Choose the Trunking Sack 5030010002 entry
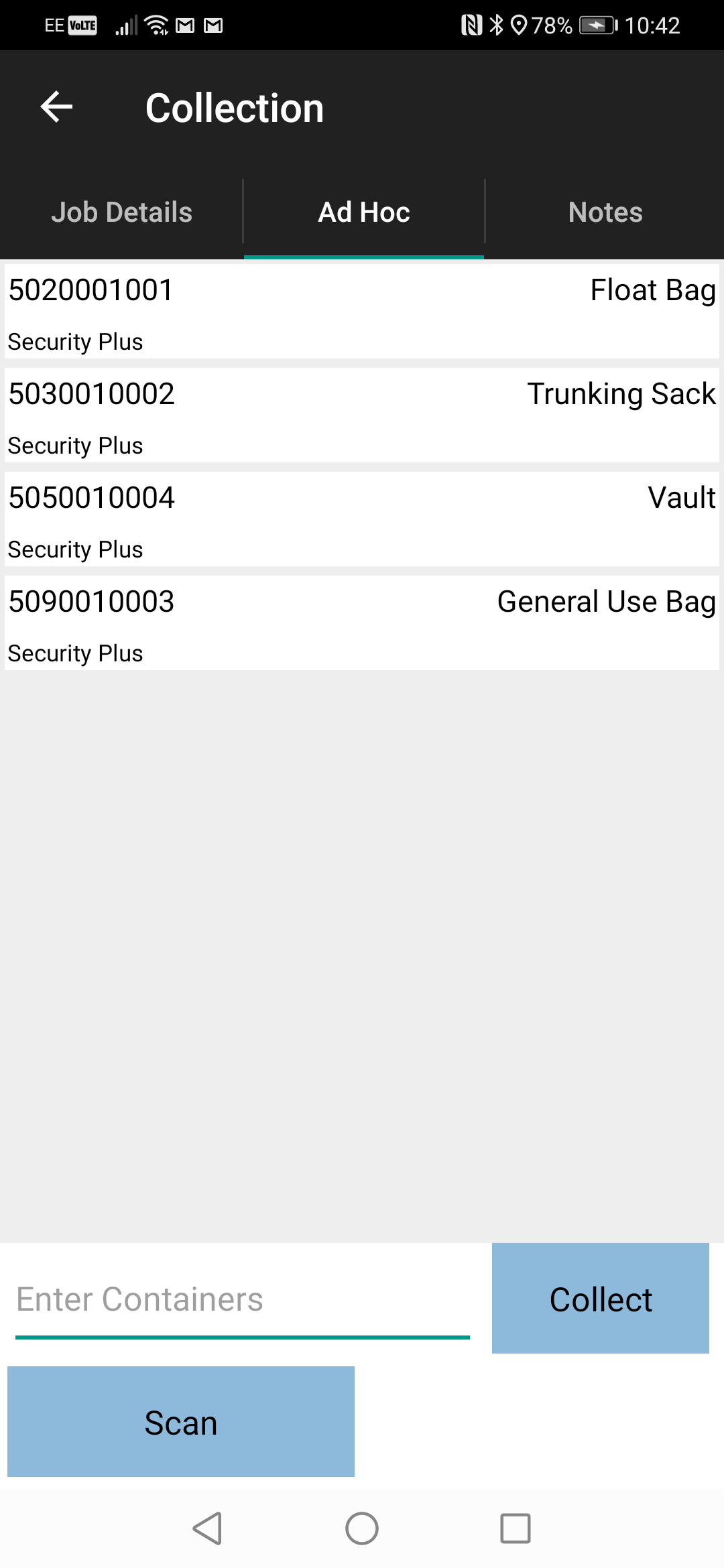The image size is (724, 1568). (362, 415)
